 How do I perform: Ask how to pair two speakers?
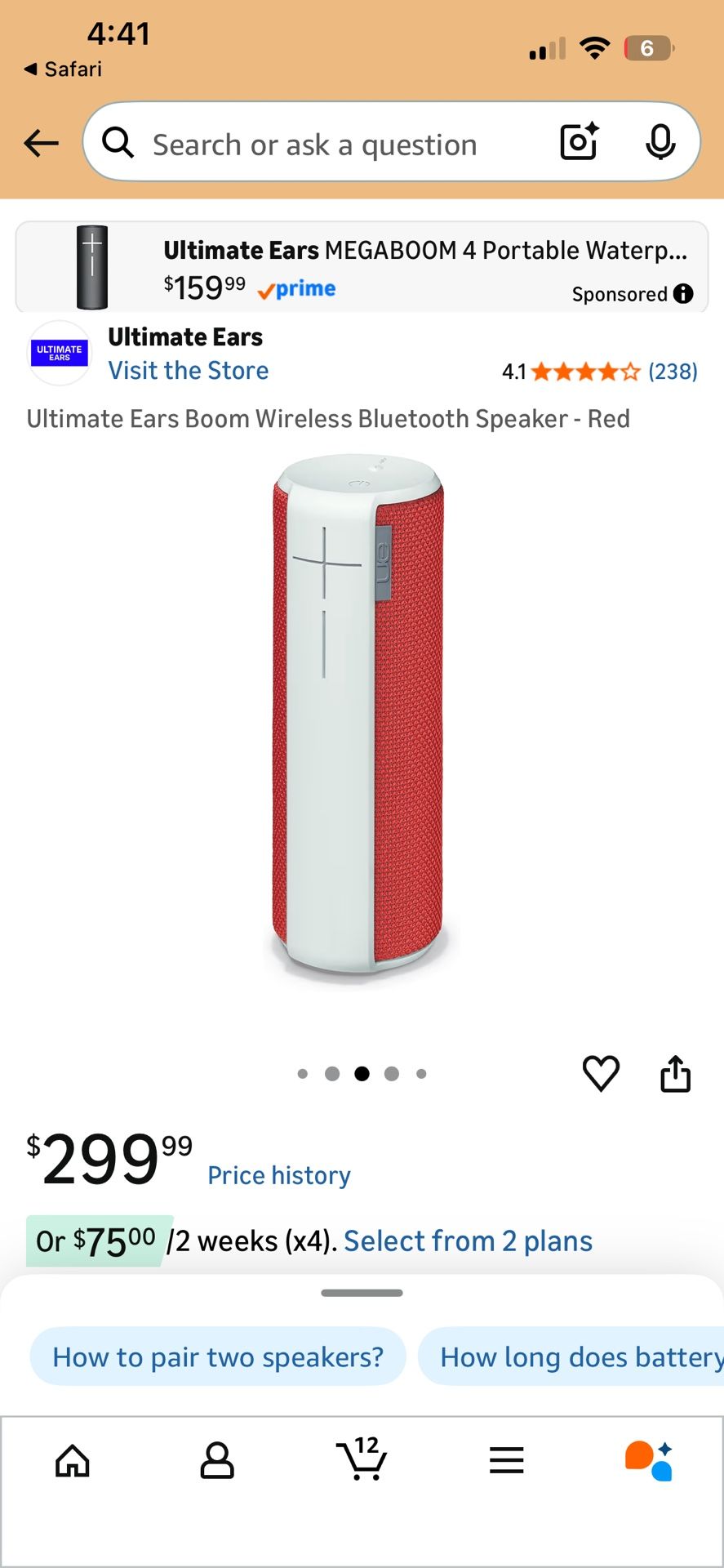[218, 1357]
